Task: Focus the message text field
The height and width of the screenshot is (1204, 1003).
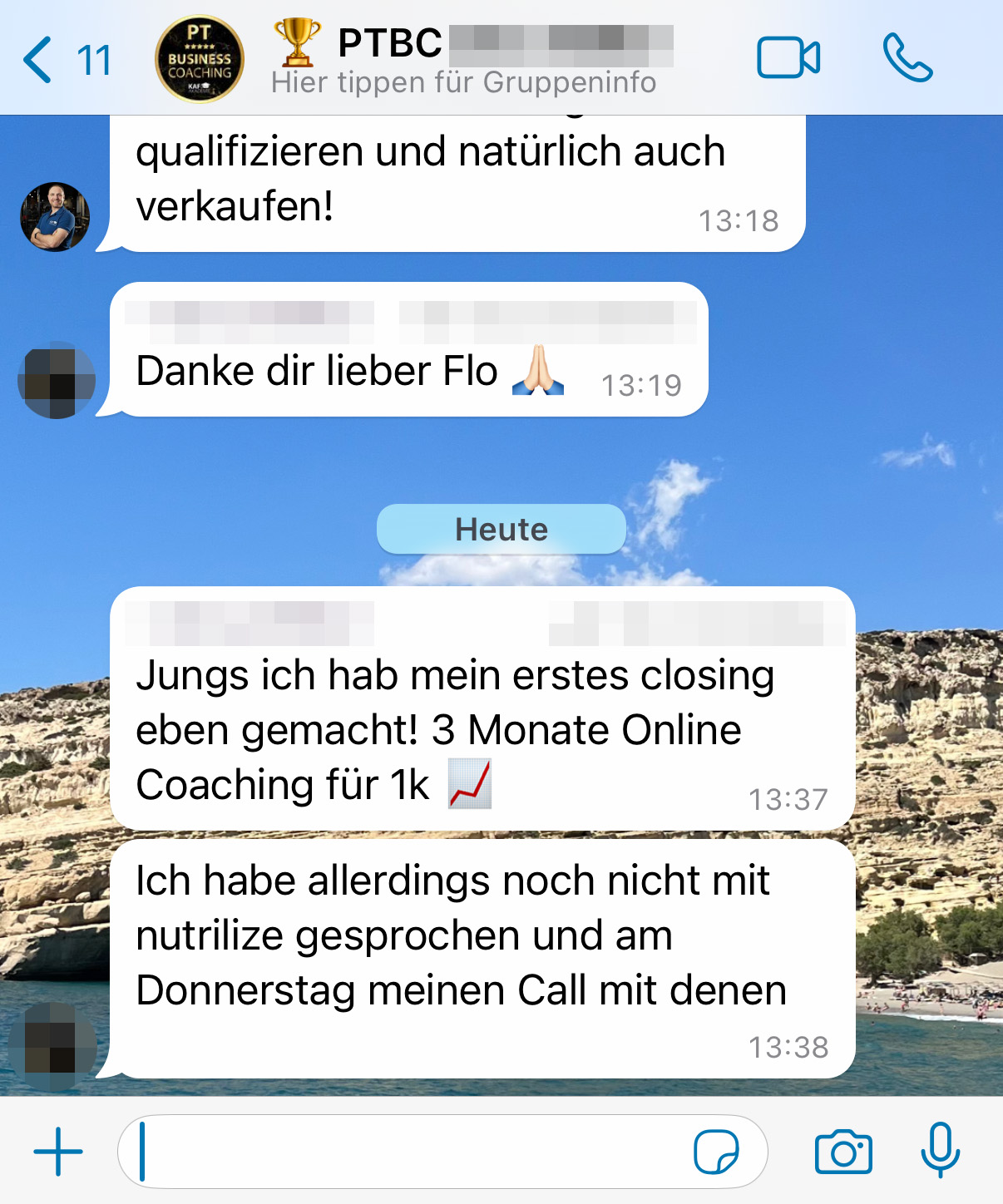Action: click(408, 1152)
